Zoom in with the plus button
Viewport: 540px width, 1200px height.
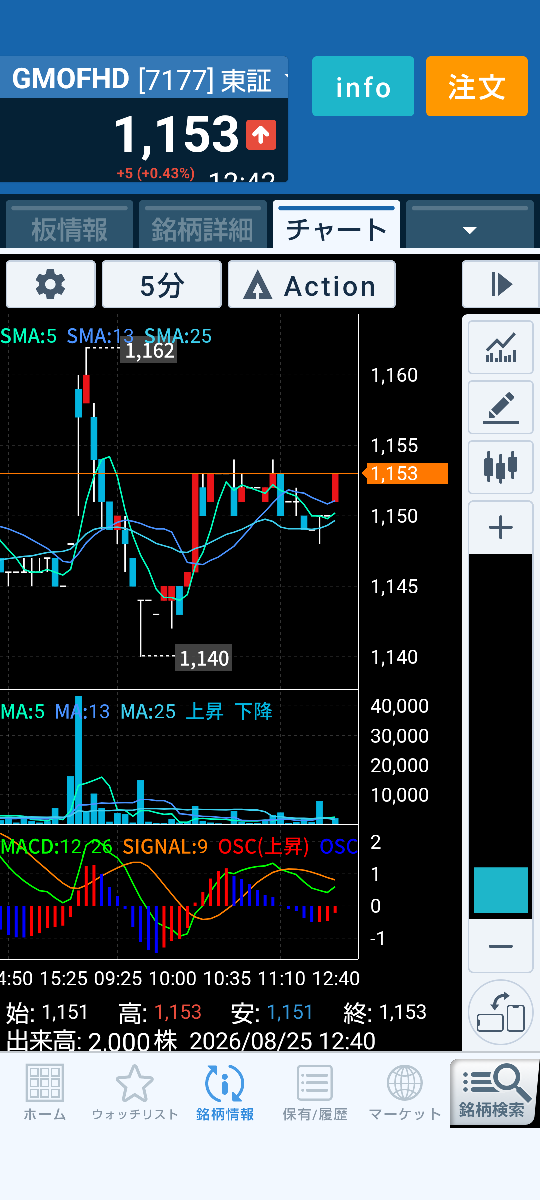(x=501, y=527)
